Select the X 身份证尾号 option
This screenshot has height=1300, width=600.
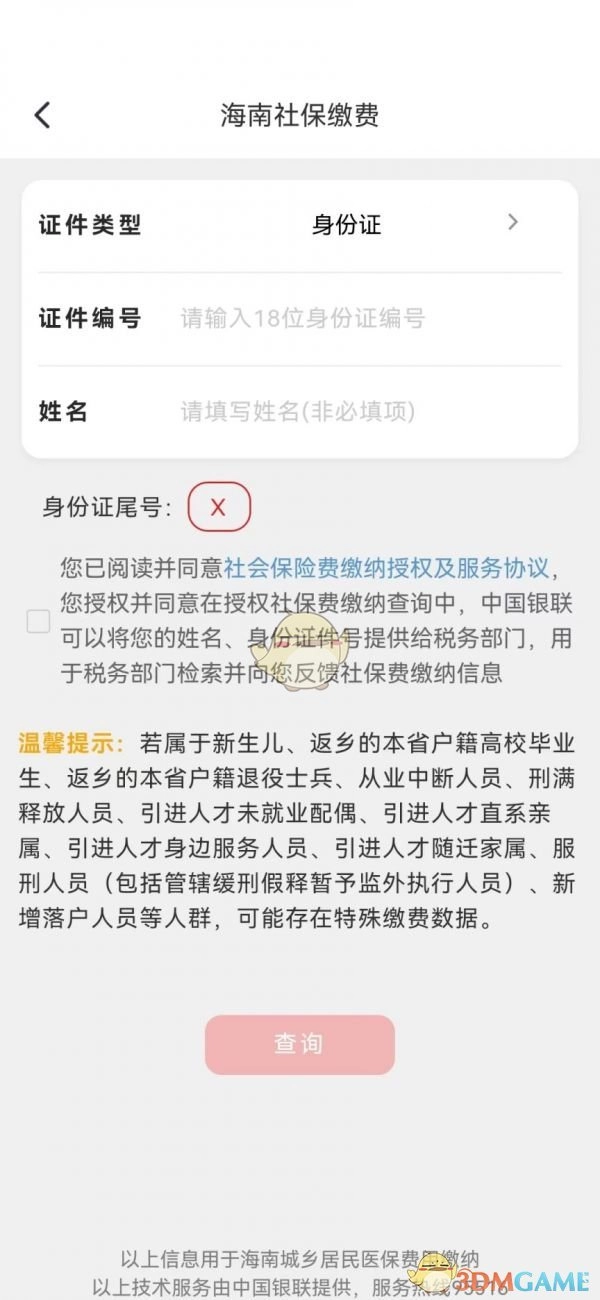pos(218,508)
